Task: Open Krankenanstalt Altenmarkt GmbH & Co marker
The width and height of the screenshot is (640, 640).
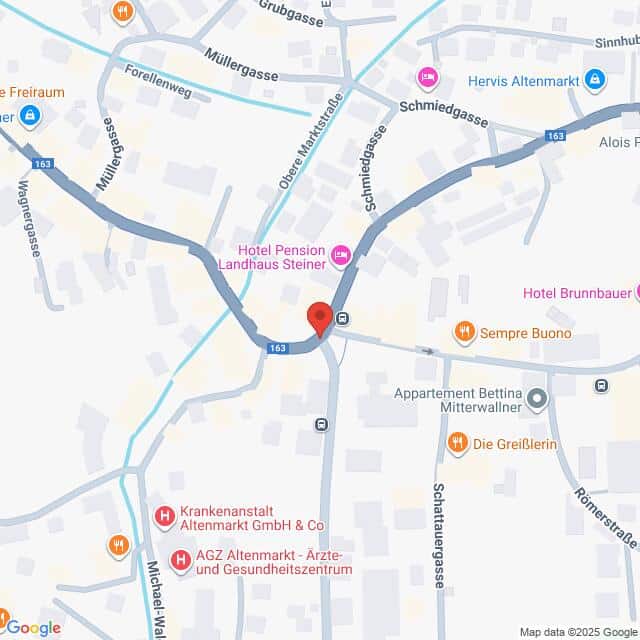Action: coord(165,517)
